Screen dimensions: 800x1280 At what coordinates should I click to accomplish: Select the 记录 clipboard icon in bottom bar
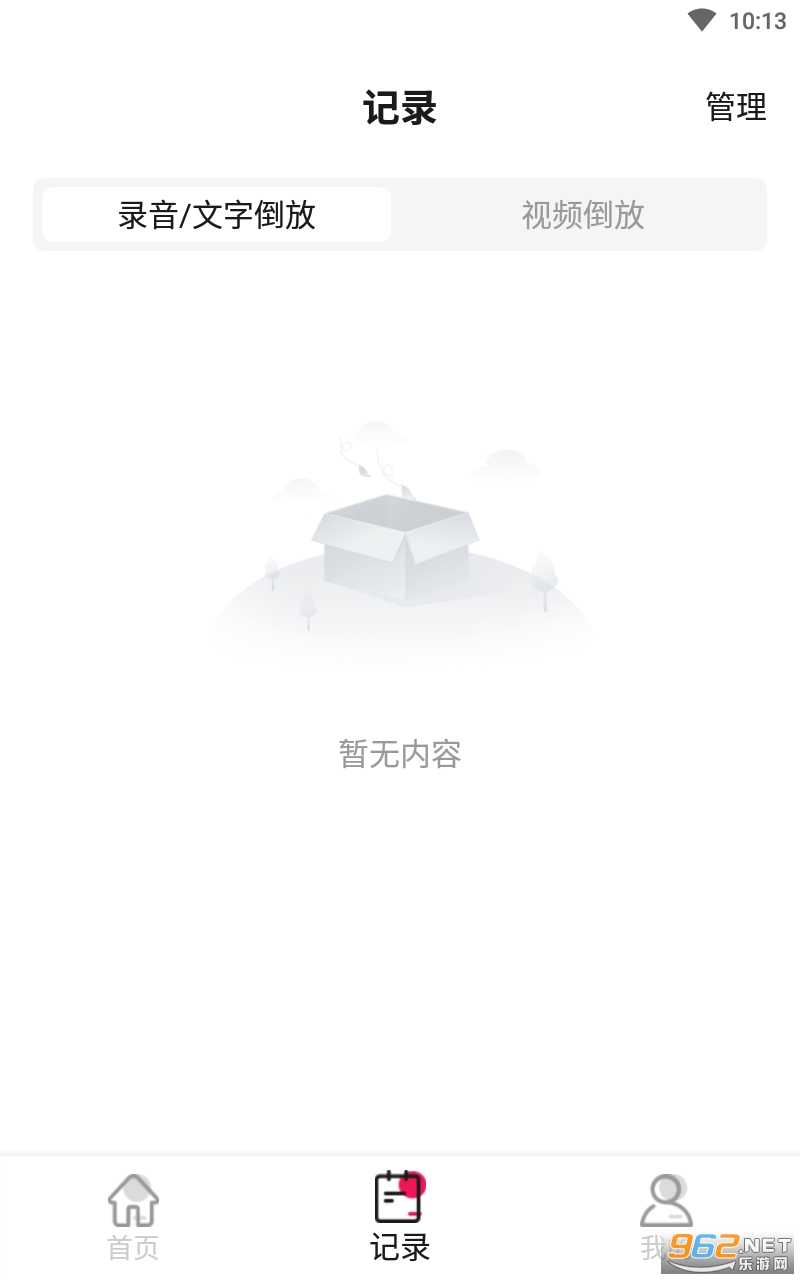click(x=400, y=1213)
